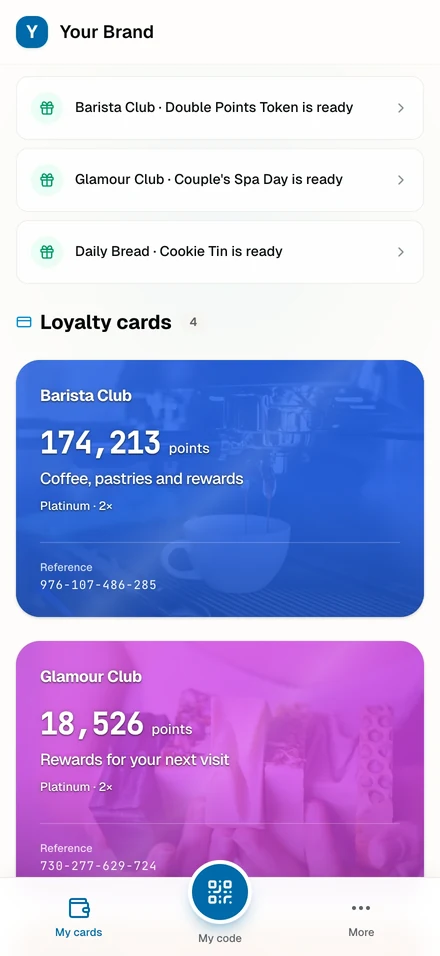
Task: Open the Glamour Club loyalty card
Action: coord(219,759)
